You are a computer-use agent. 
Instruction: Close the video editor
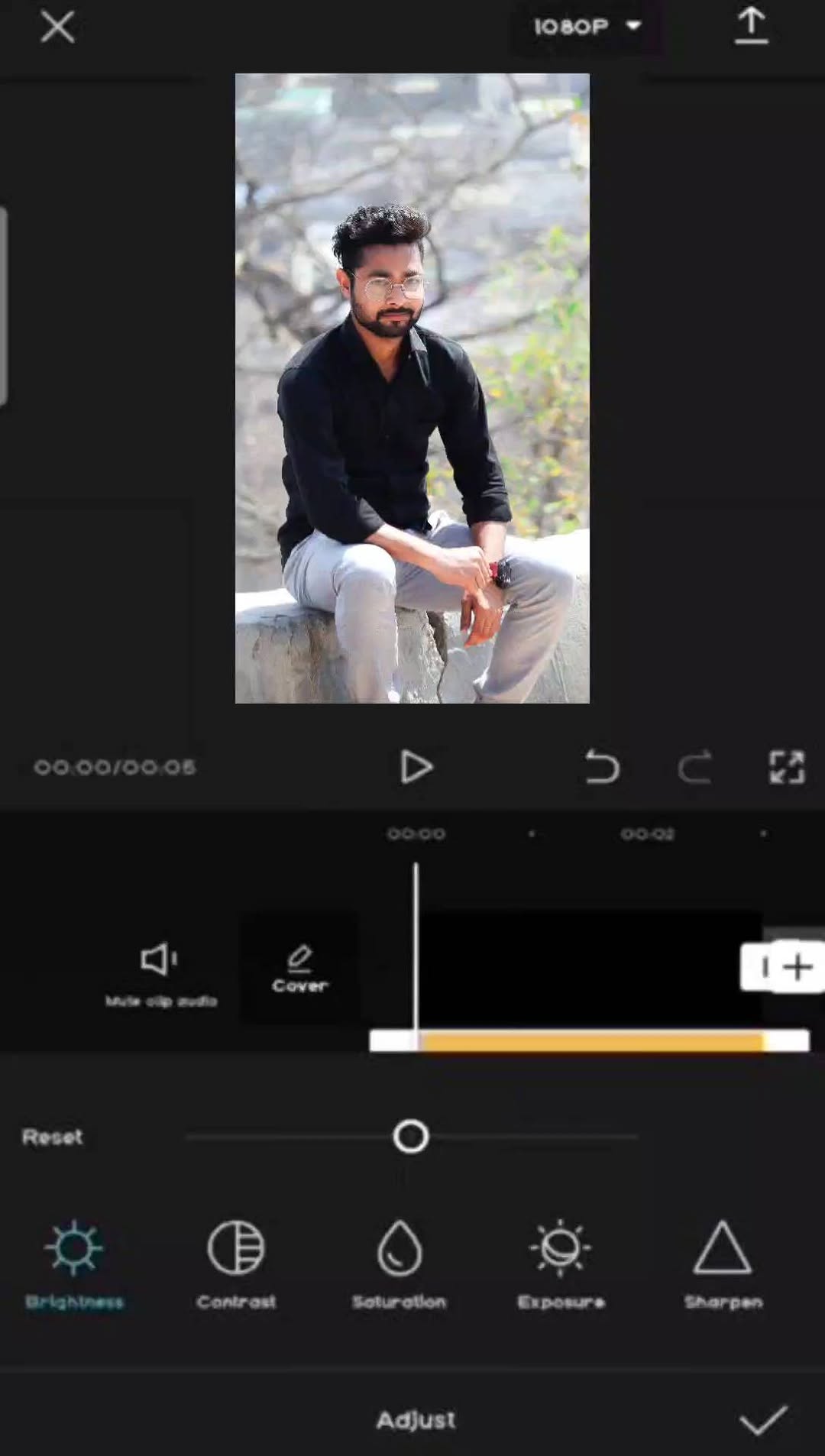57,28
